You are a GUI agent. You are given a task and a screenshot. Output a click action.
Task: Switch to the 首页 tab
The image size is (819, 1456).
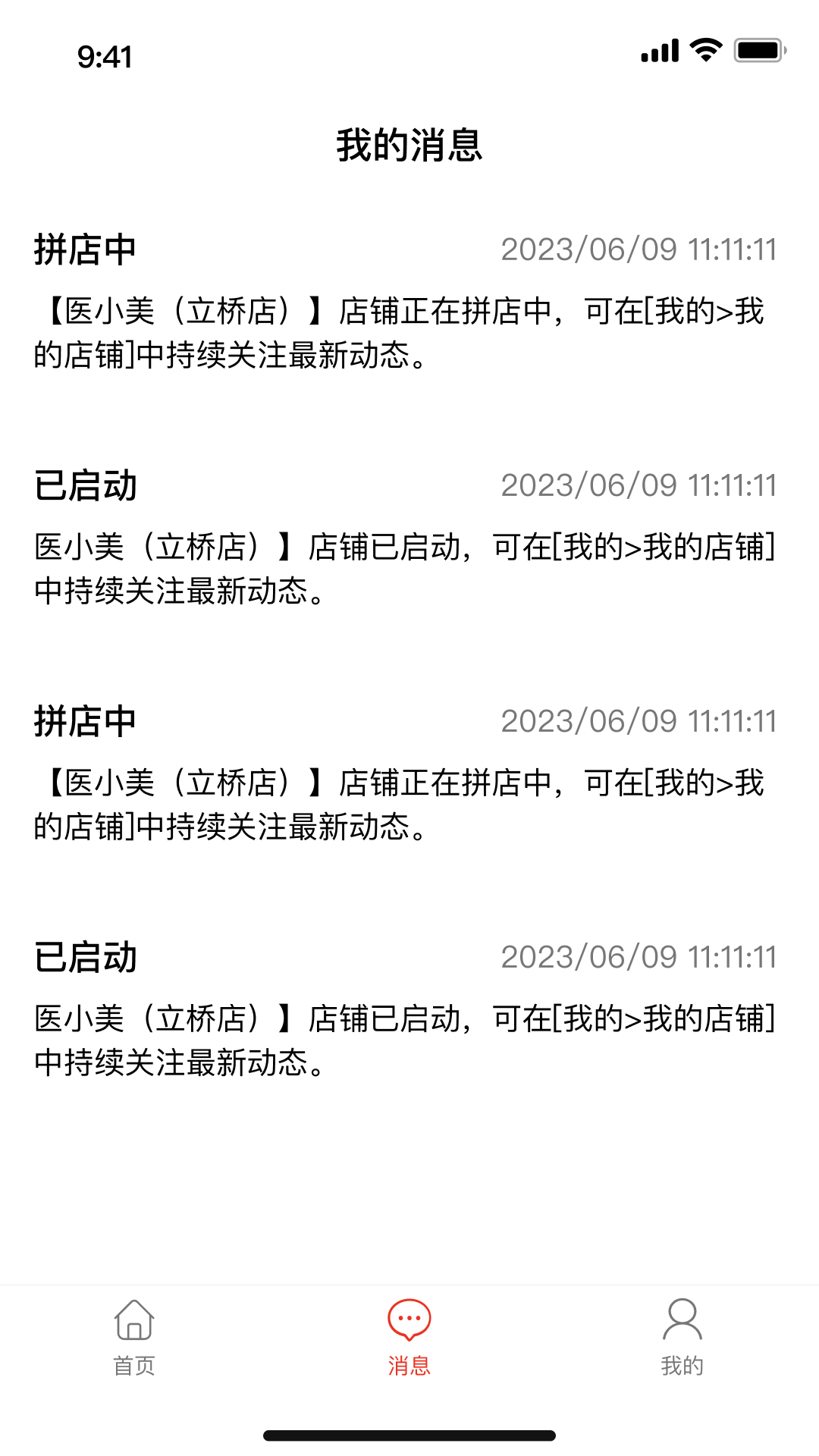click(x=134, y=1337)
